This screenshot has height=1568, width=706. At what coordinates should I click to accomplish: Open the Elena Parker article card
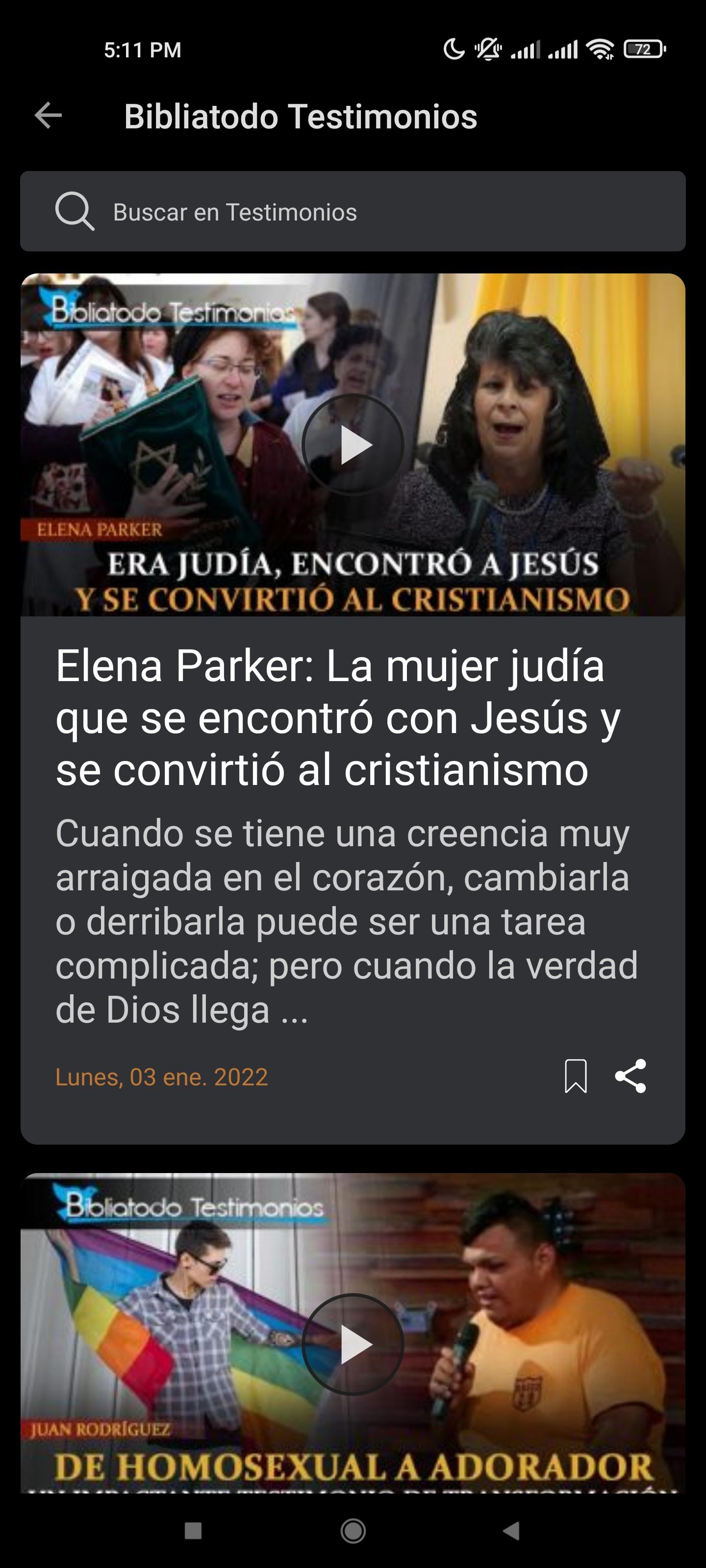353,709
